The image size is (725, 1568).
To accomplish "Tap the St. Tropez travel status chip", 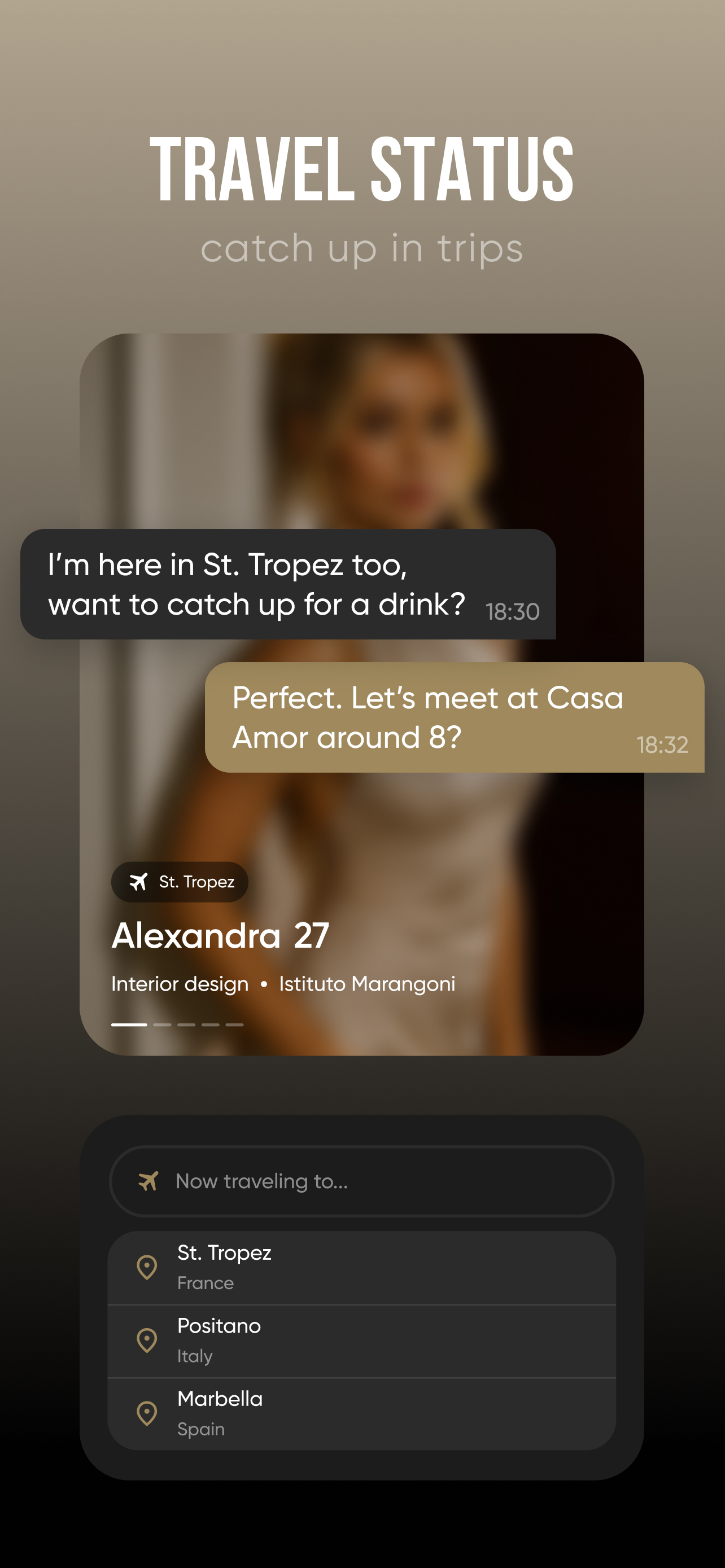I will (x=180, y=882).
